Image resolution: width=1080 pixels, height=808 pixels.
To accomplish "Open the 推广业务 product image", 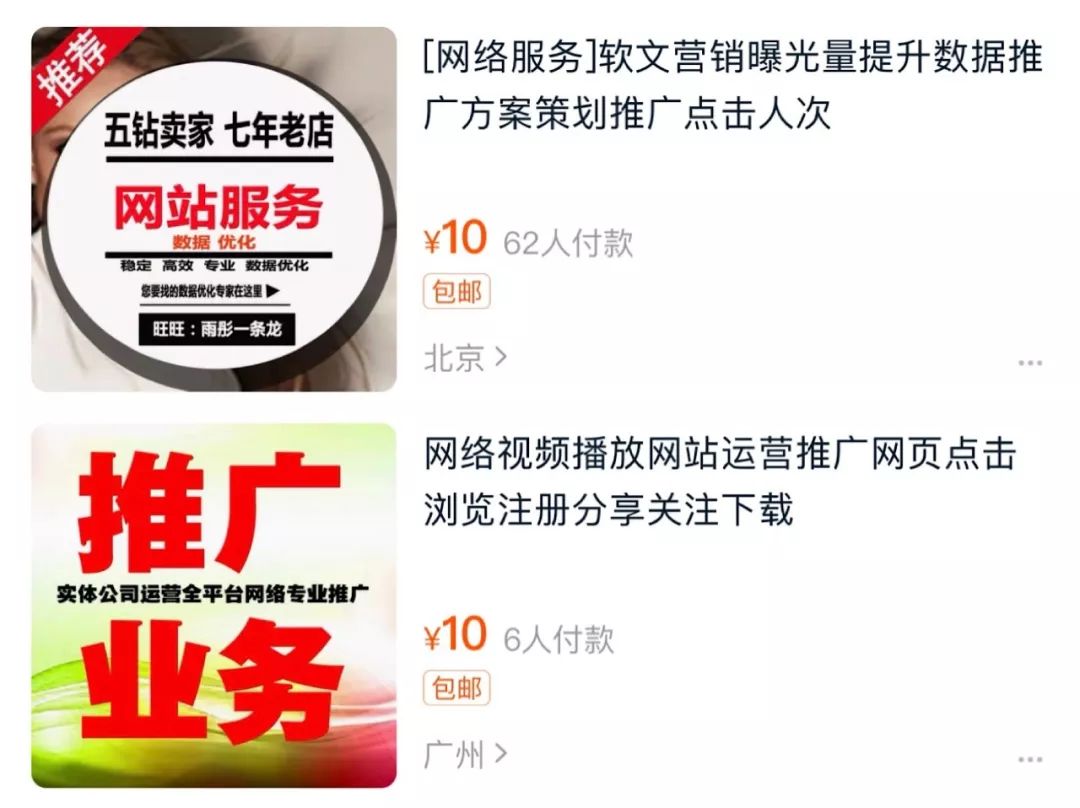I will pos(214,606).
